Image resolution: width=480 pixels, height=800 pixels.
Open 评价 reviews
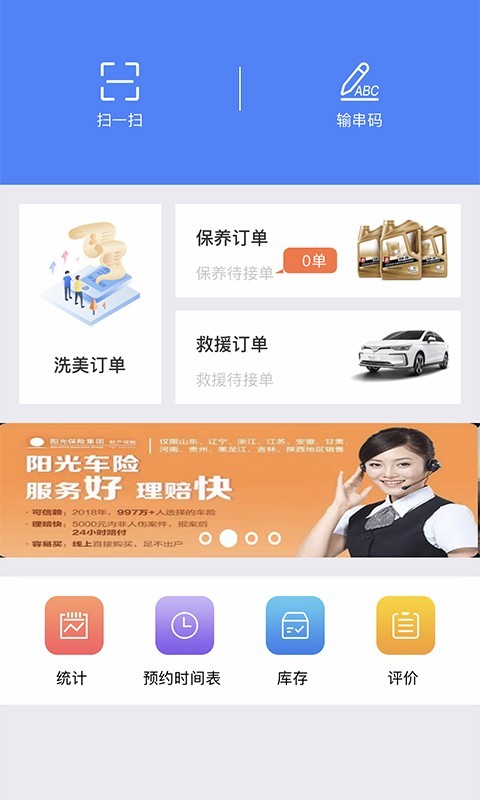point(405,641)
